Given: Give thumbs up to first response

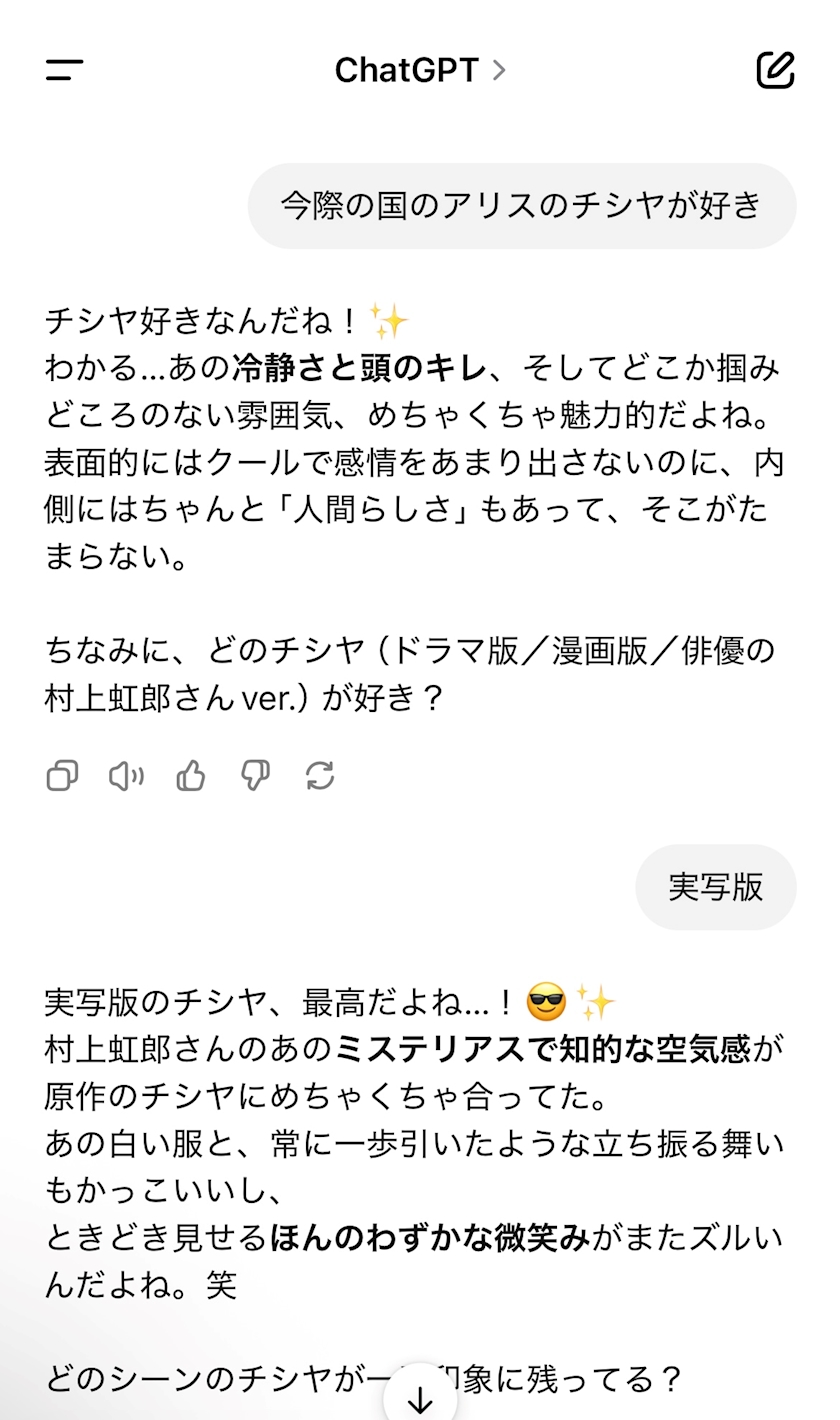Looking at the screenshot, I should tap(190, 775).
